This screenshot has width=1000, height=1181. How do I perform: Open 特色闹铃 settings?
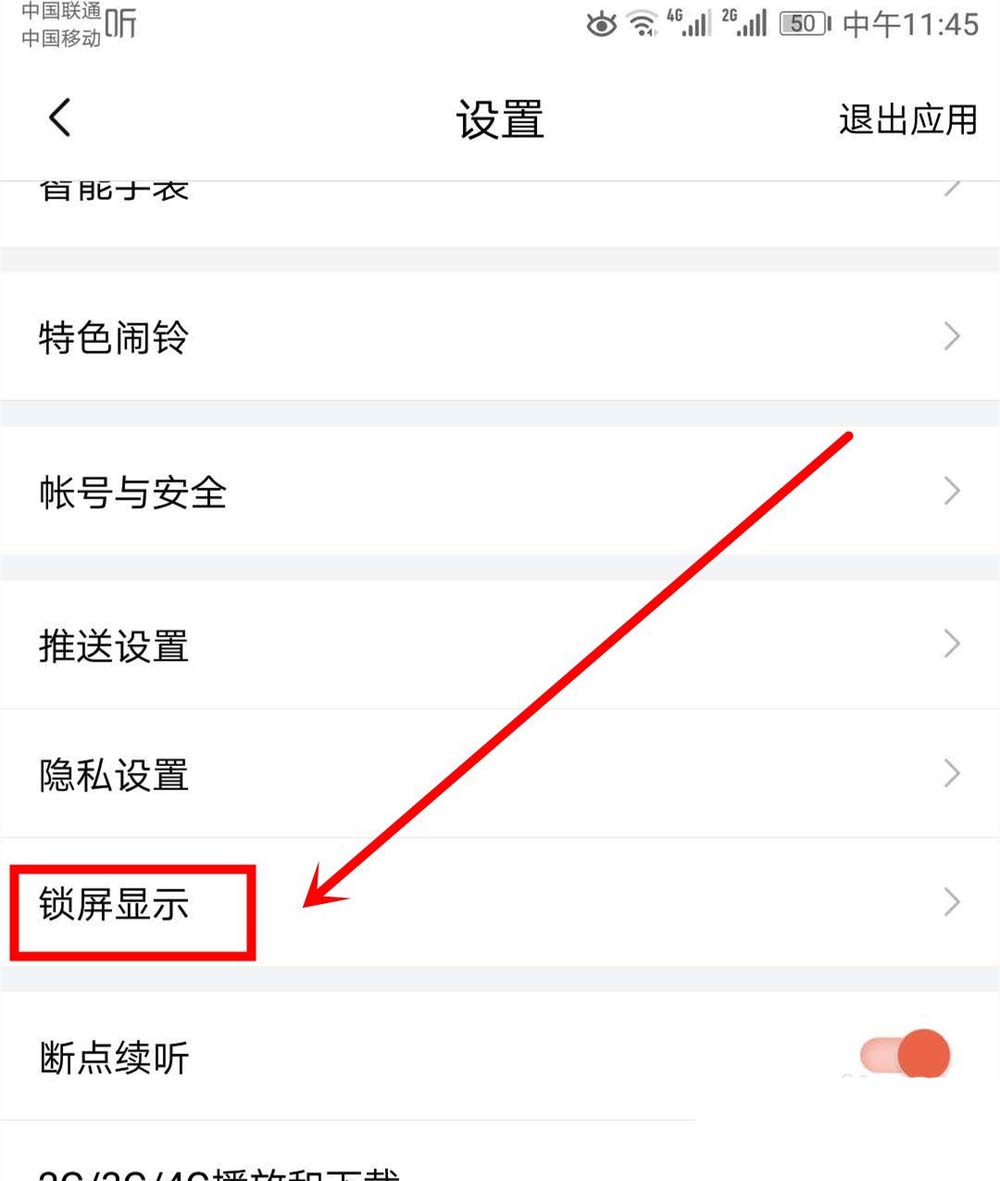[500, 337]
